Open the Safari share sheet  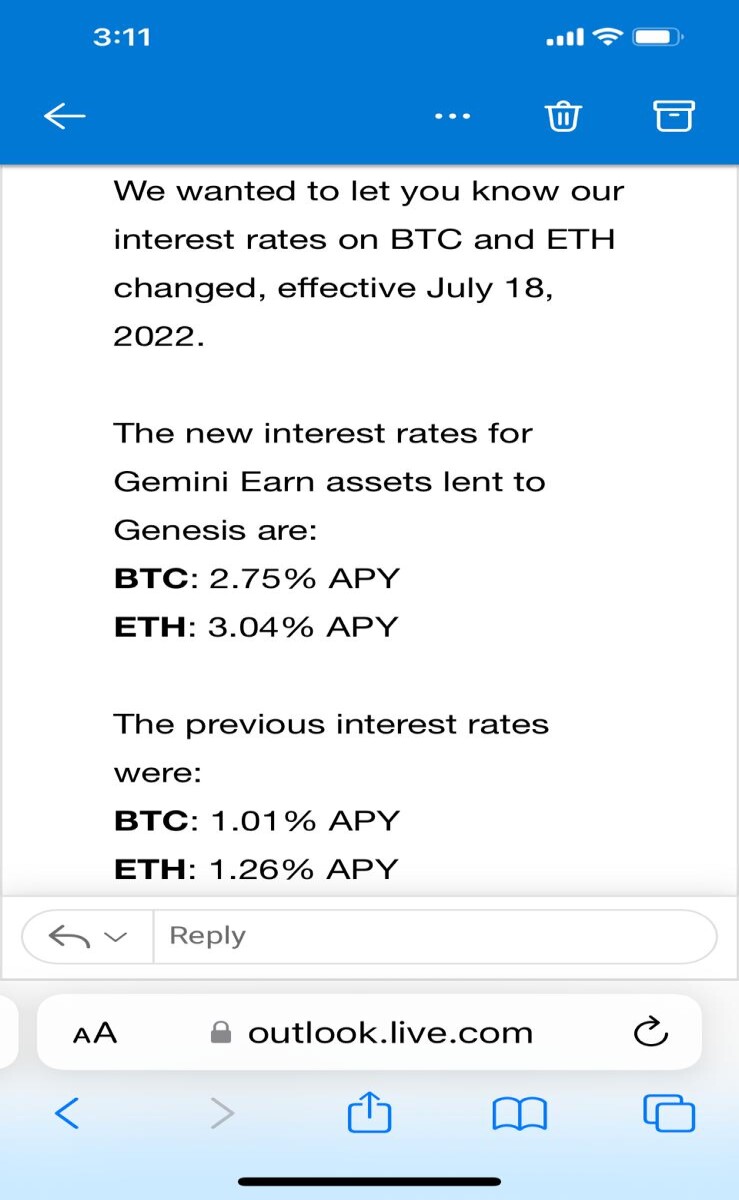pyautogui.click(x=367, y=1110)
